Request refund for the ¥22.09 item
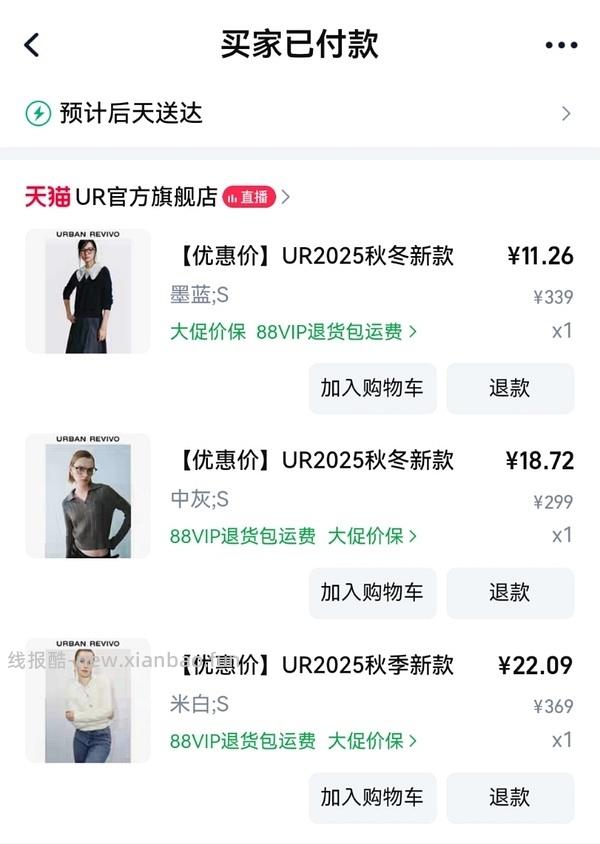The height and width of the screenshot is (844, 600). (x=510, y=797)
